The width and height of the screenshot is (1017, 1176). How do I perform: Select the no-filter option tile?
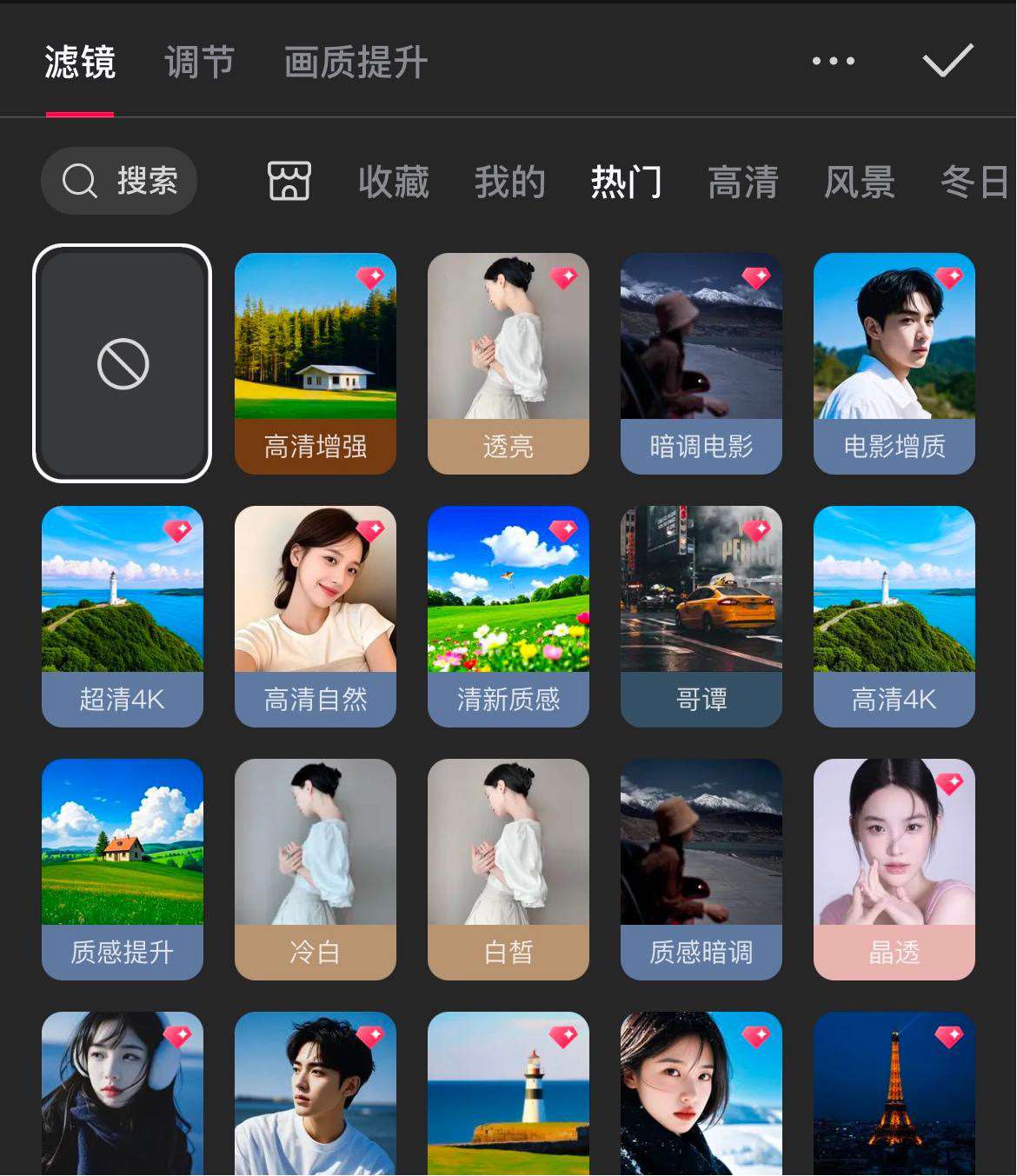[122, 363]
